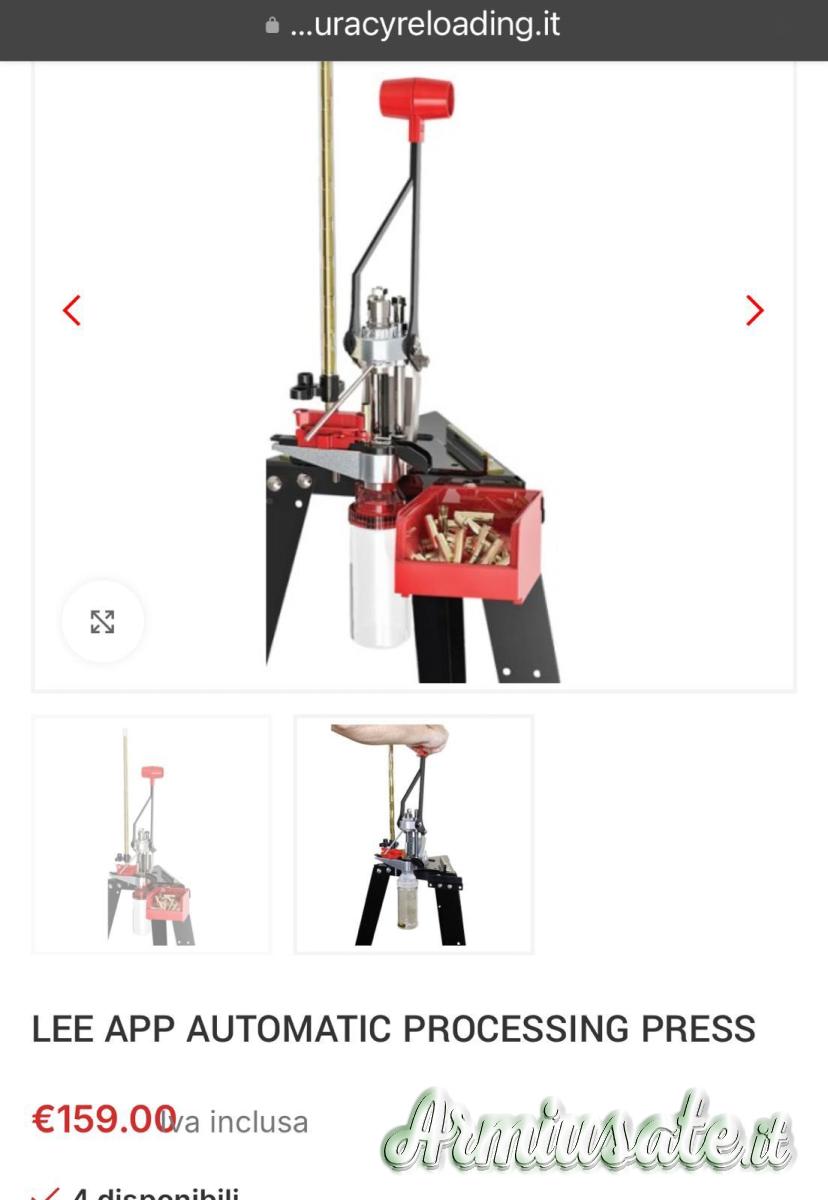Show the next product image
This screenshot has height=1200, width=828.
[x=755, y=311]
